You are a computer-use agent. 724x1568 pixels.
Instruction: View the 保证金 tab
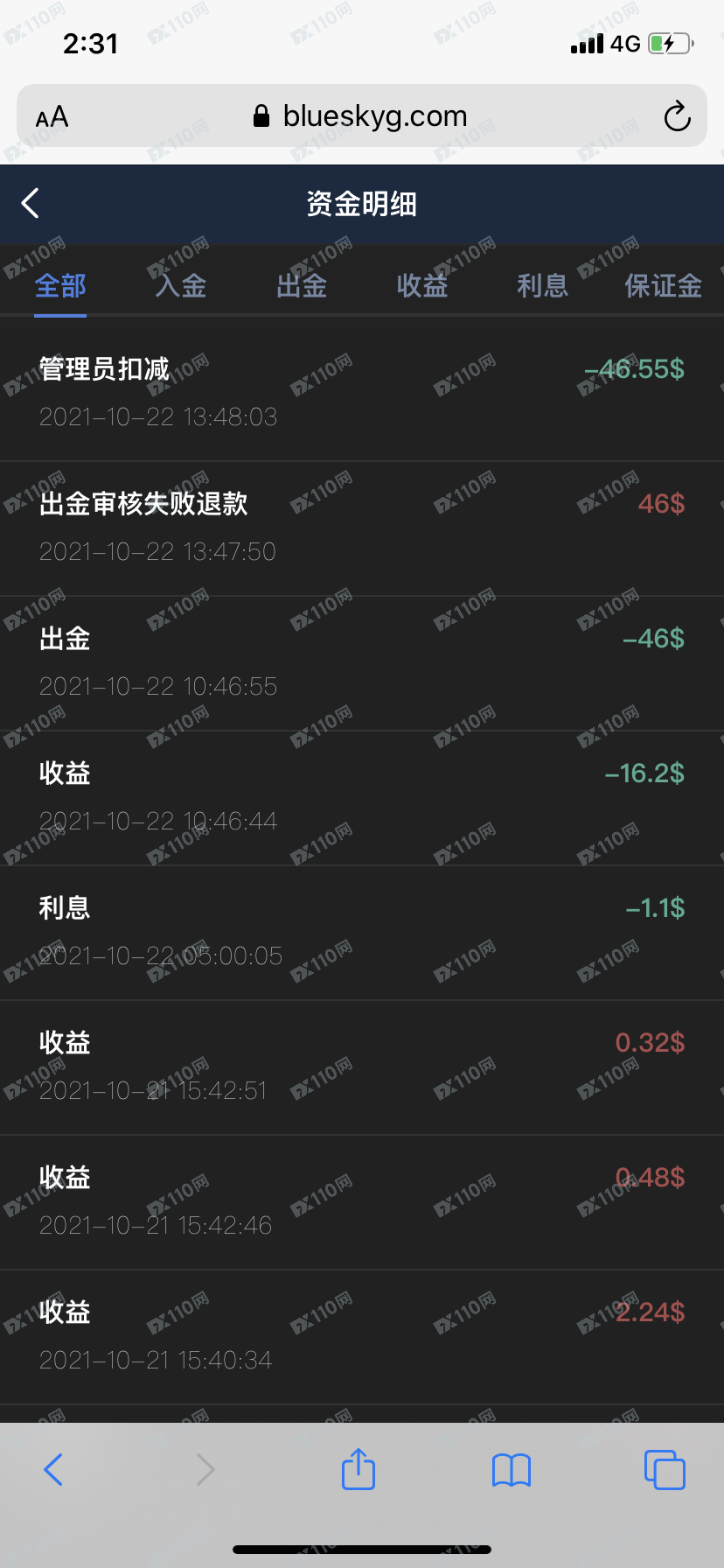coord(663,286)
